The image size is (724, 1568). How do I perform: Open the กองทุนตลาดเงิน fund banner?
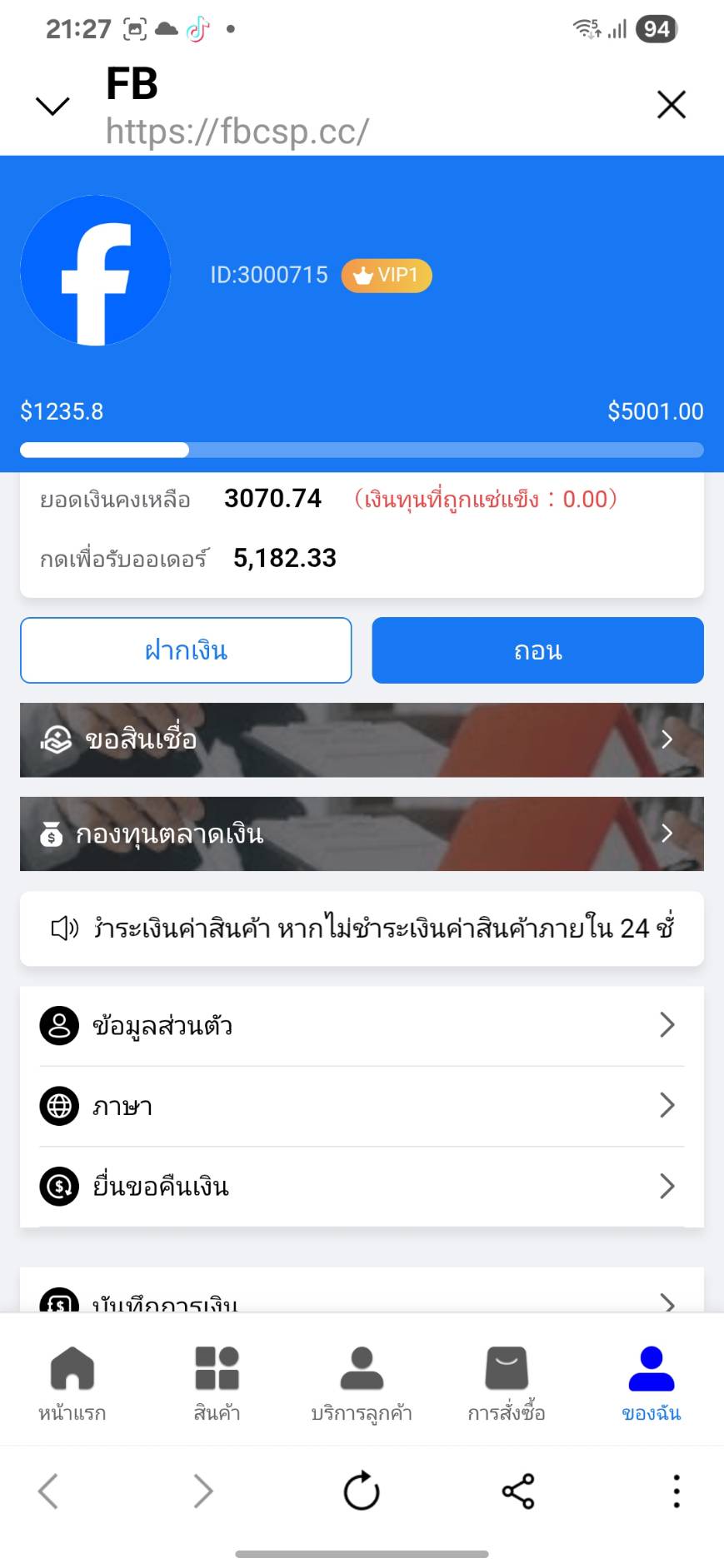point(362,834)
